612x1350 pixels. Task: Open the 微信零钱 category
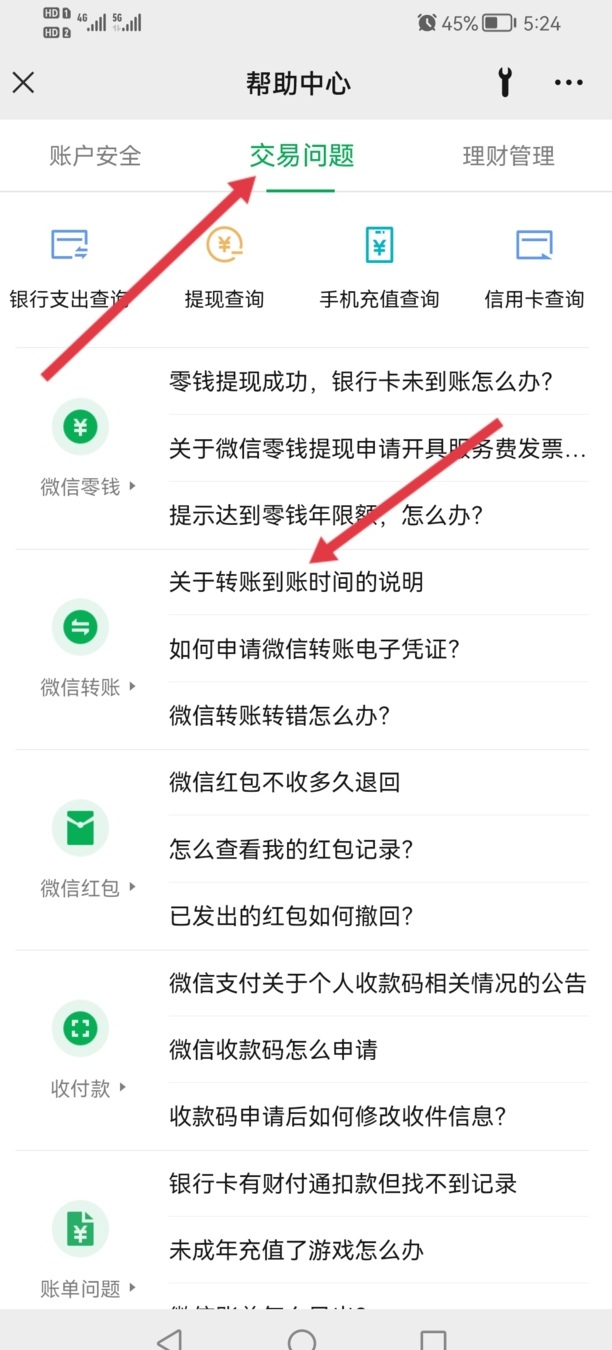(x=80, y=448)
